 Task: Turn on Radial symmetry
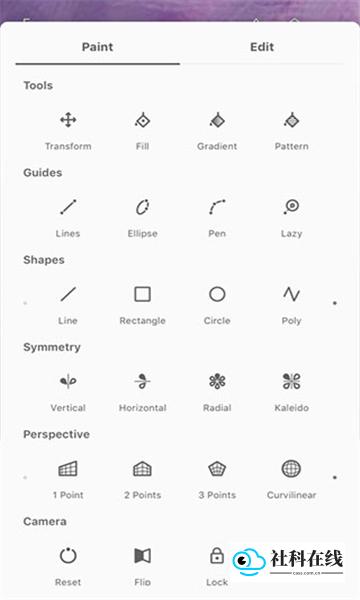point(217,392)
